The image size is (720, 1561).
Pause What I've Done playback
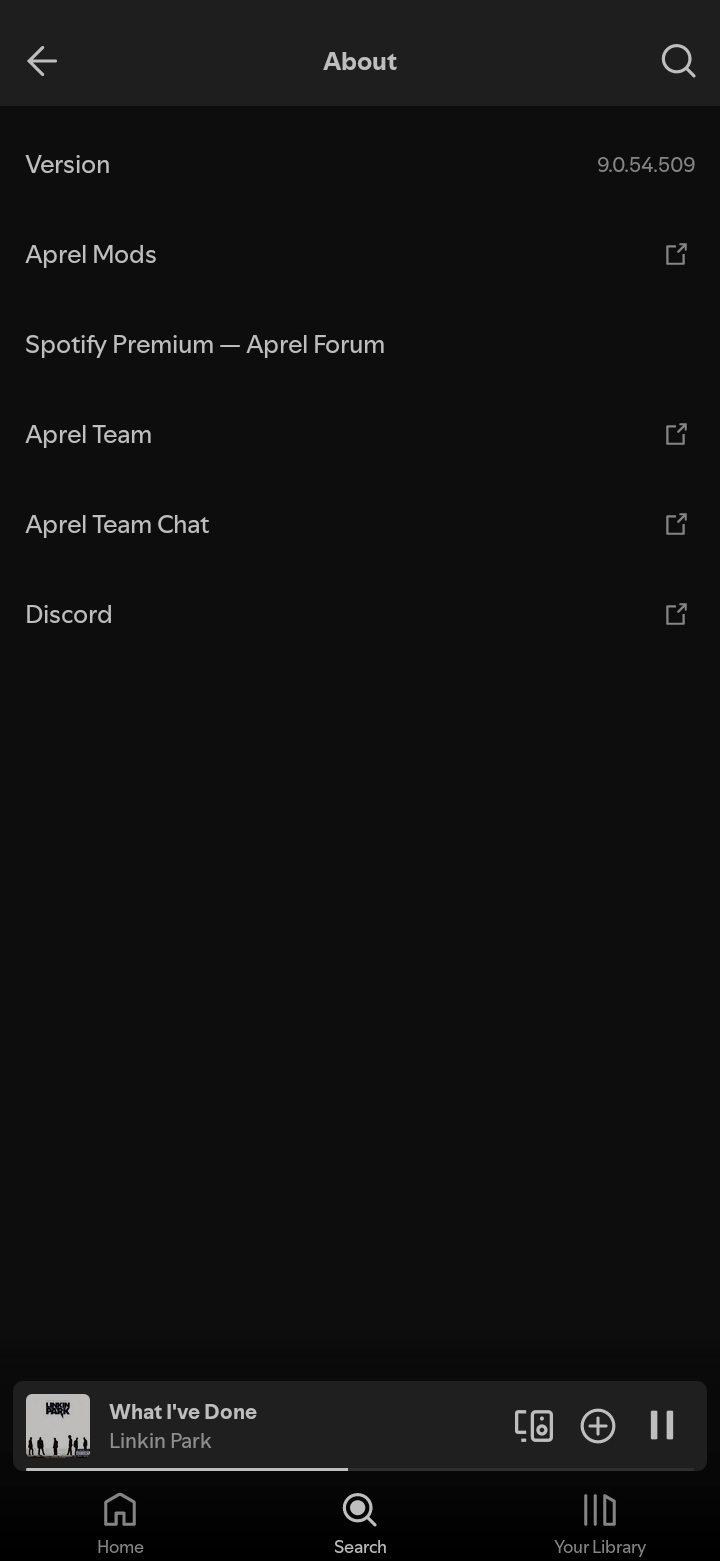coord(662,1425)
